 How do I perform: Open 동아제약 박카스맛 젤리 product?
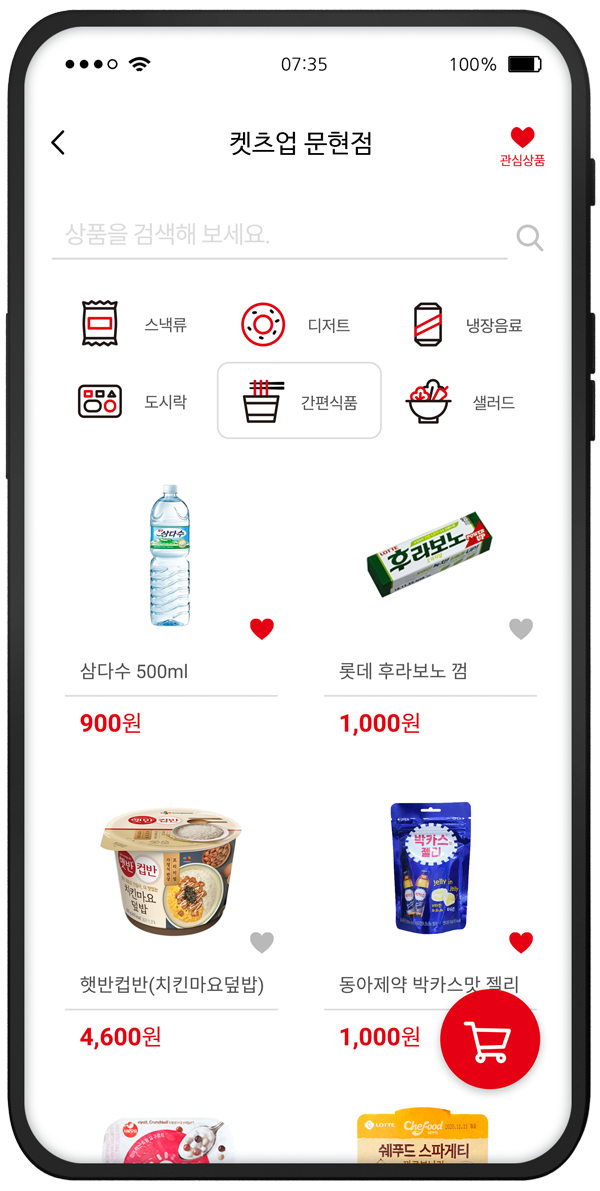coord(430,868)
